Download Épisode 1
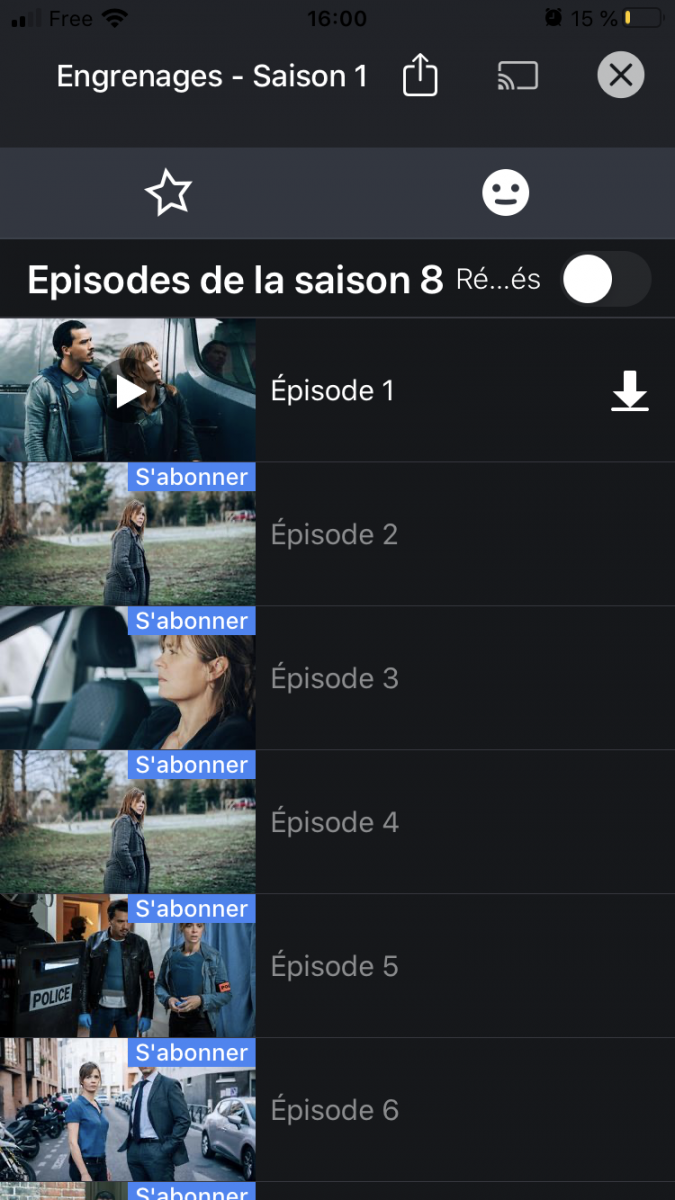Image resolution: width=675 pixels, height=1200 pixels. pos(629,391)
